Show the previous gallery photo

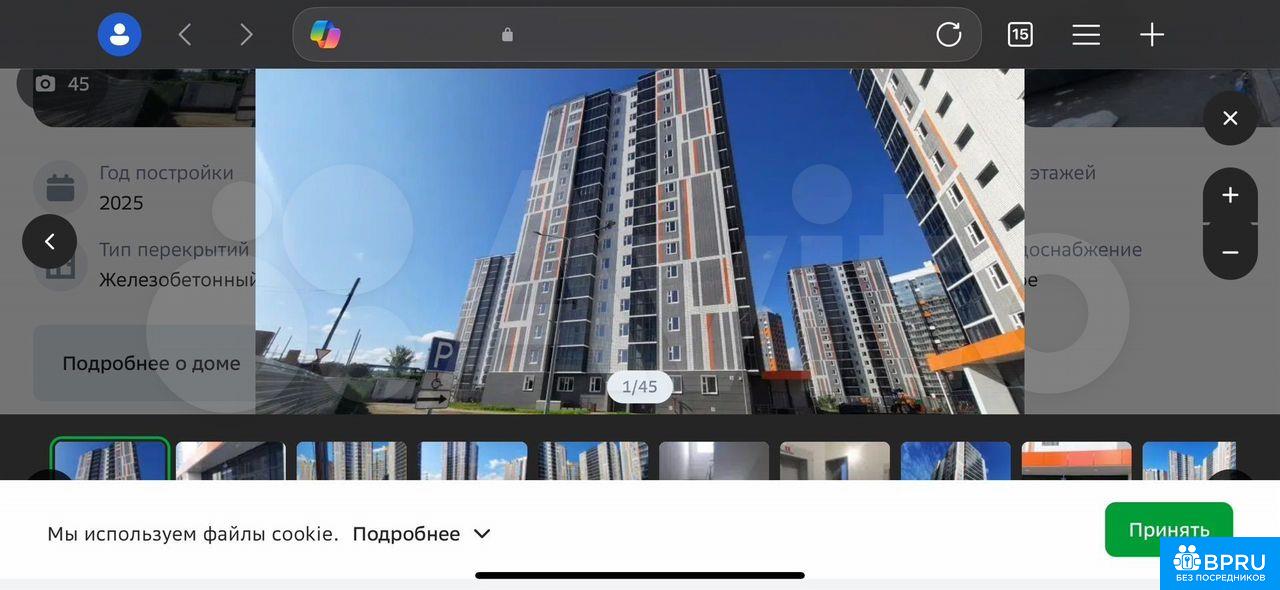tap(49, 241)
